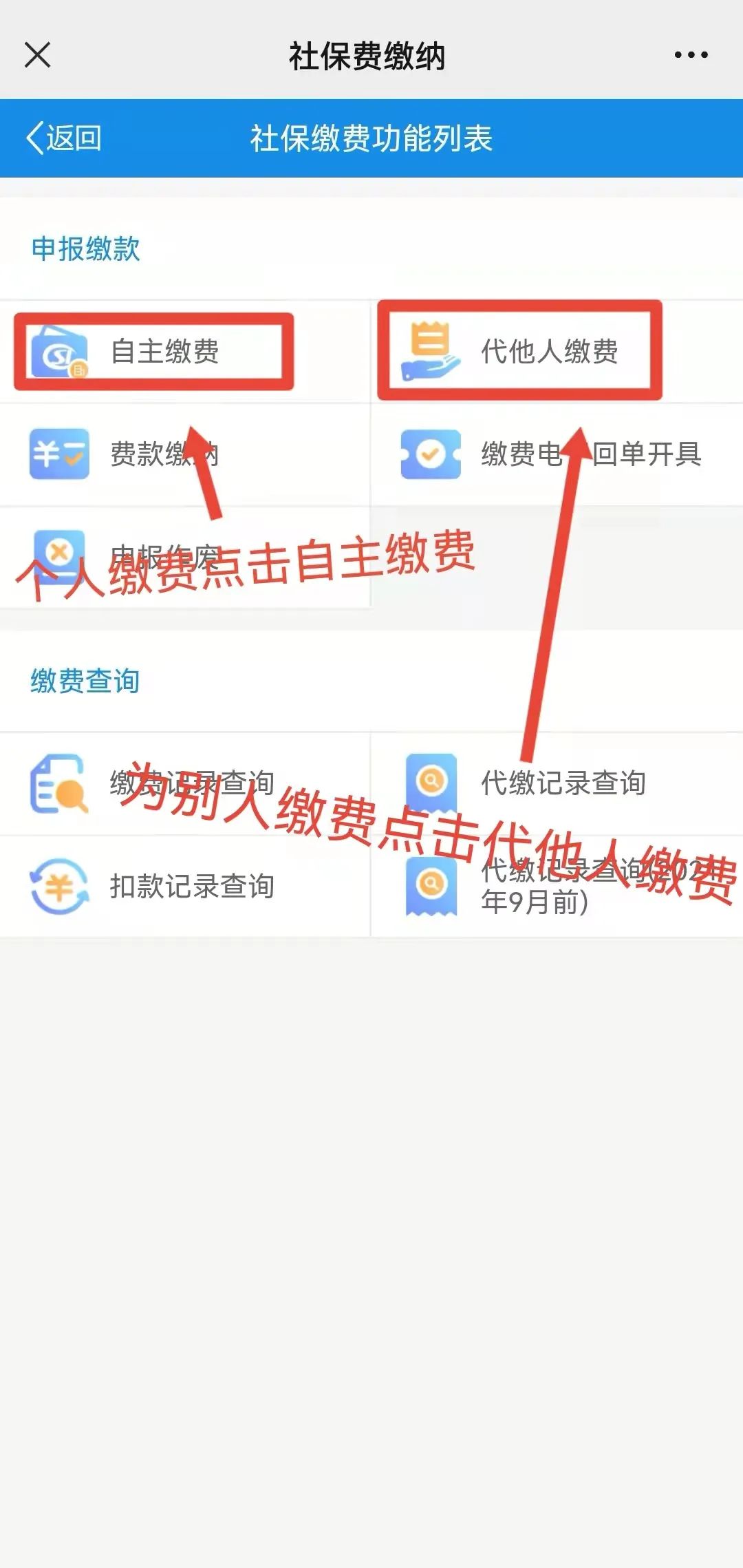Close the 社保费缴纳 mini program page
Viewport: 743px width, 1568px height.
click(x=38, y=55)
